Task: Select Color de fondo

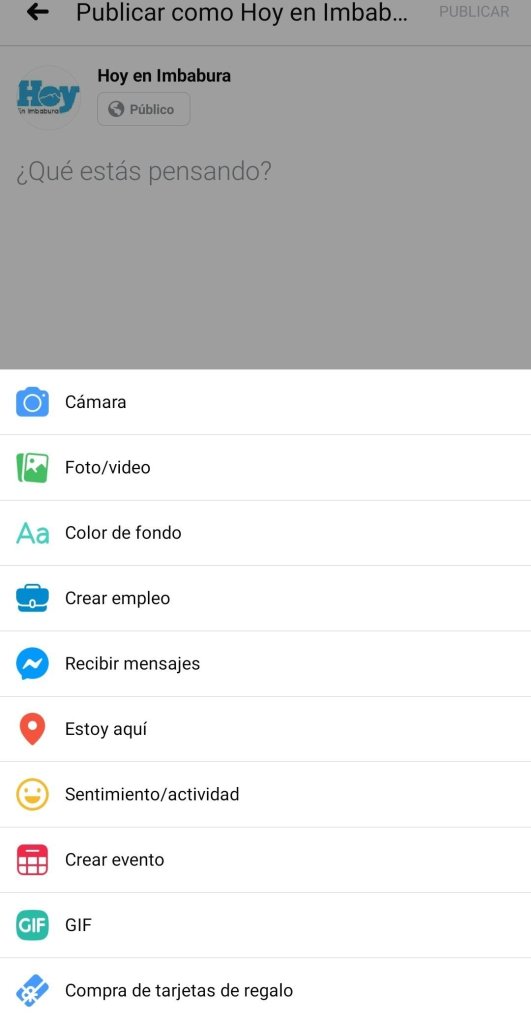Action: point(266,533)
